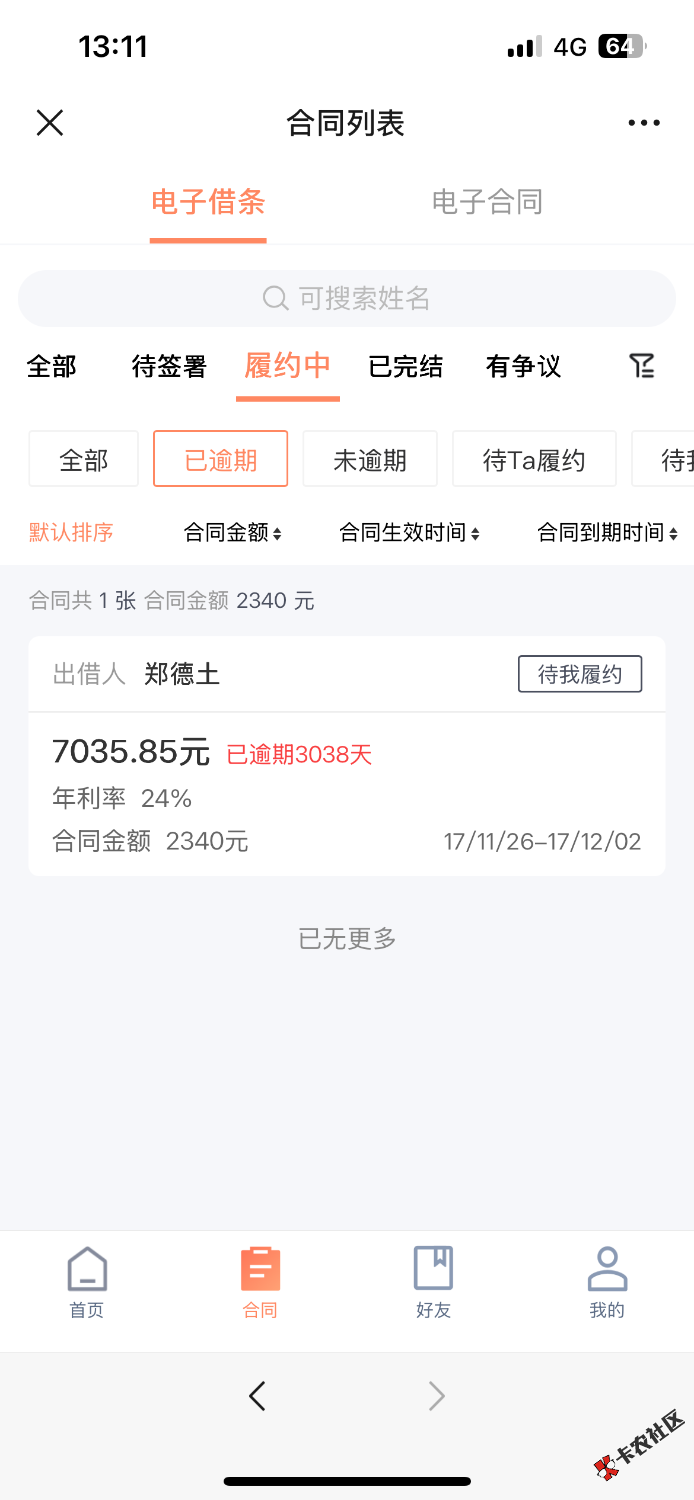Open the 好友 tab
The width and height of the screenshot is (694, 1500).
click(433, 1283)
